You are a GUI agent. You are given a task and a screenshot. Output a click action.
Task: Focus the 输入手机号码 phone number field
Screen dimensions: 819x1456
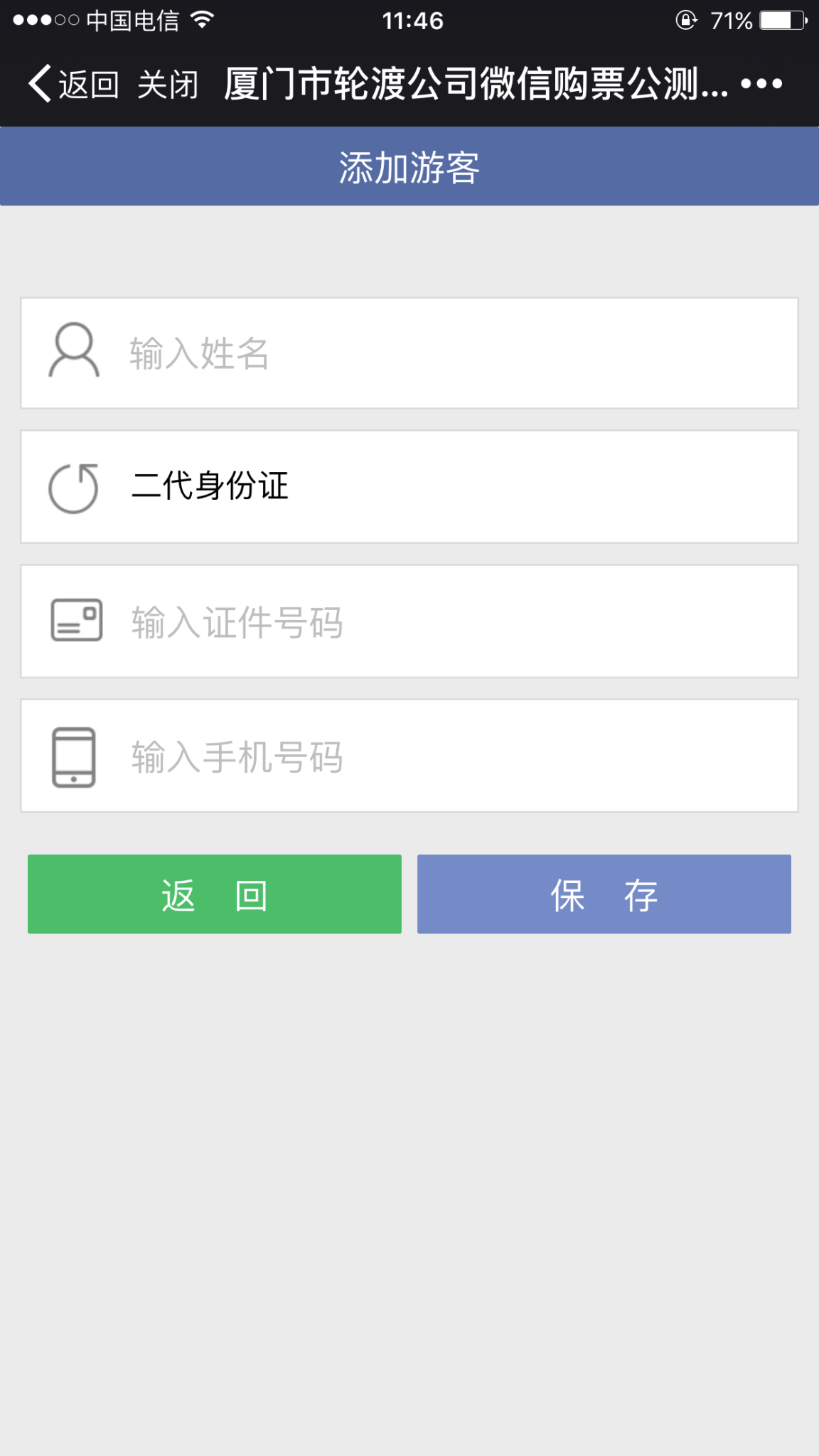409,756
